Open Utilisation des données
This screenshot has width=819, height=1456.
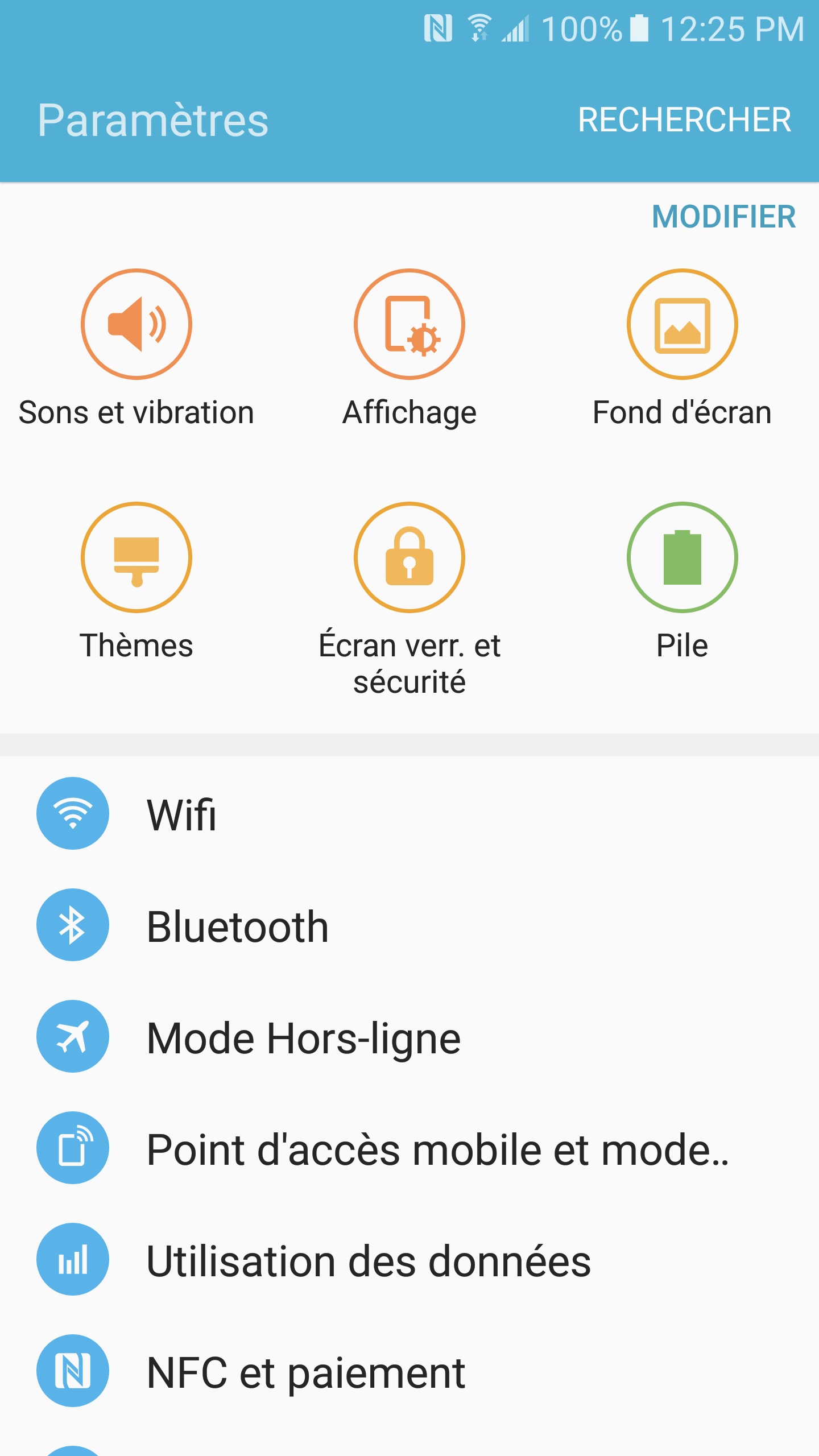click(409, 1260)
